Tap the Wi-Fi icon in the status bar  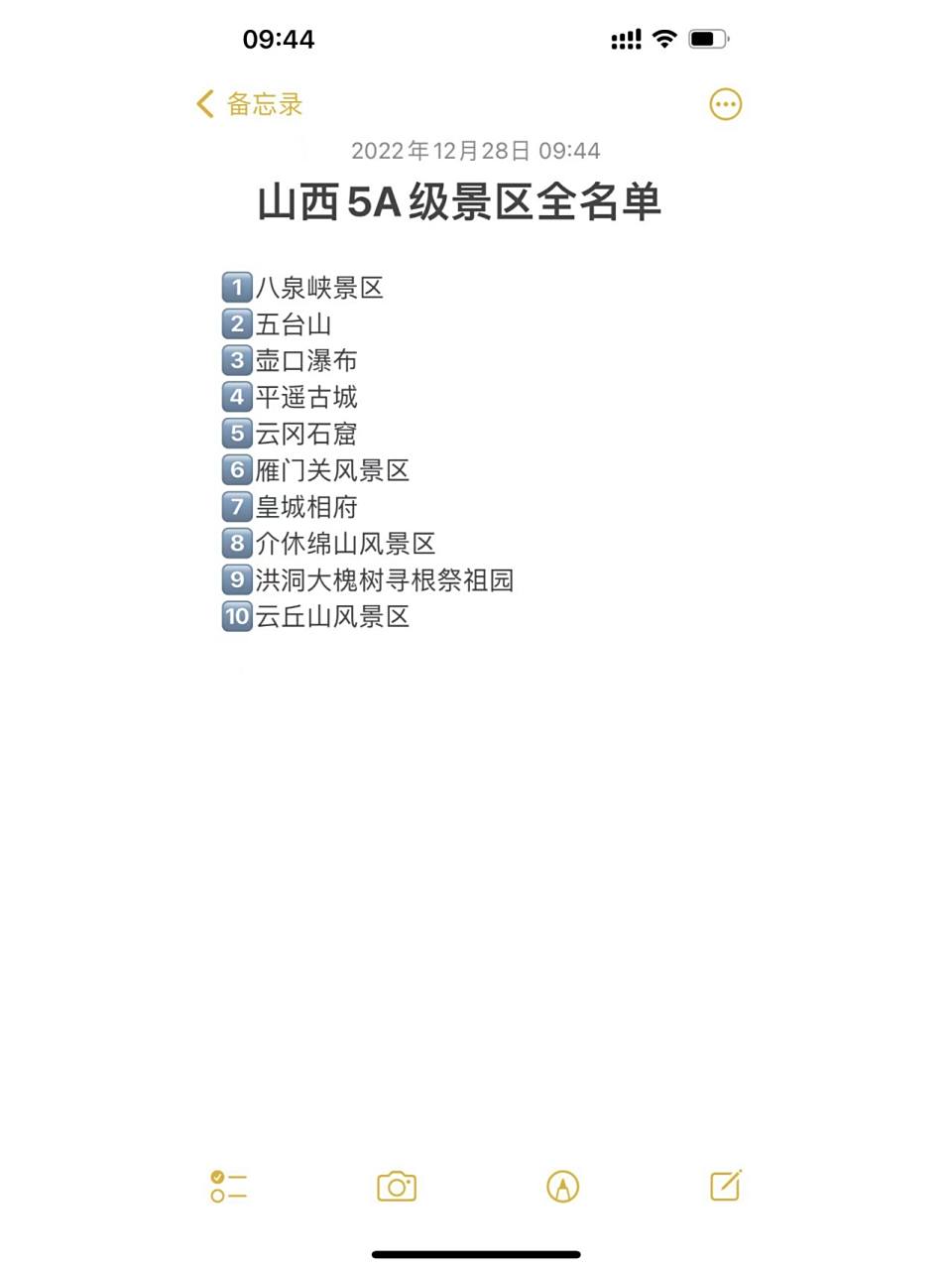coord(665,38)
